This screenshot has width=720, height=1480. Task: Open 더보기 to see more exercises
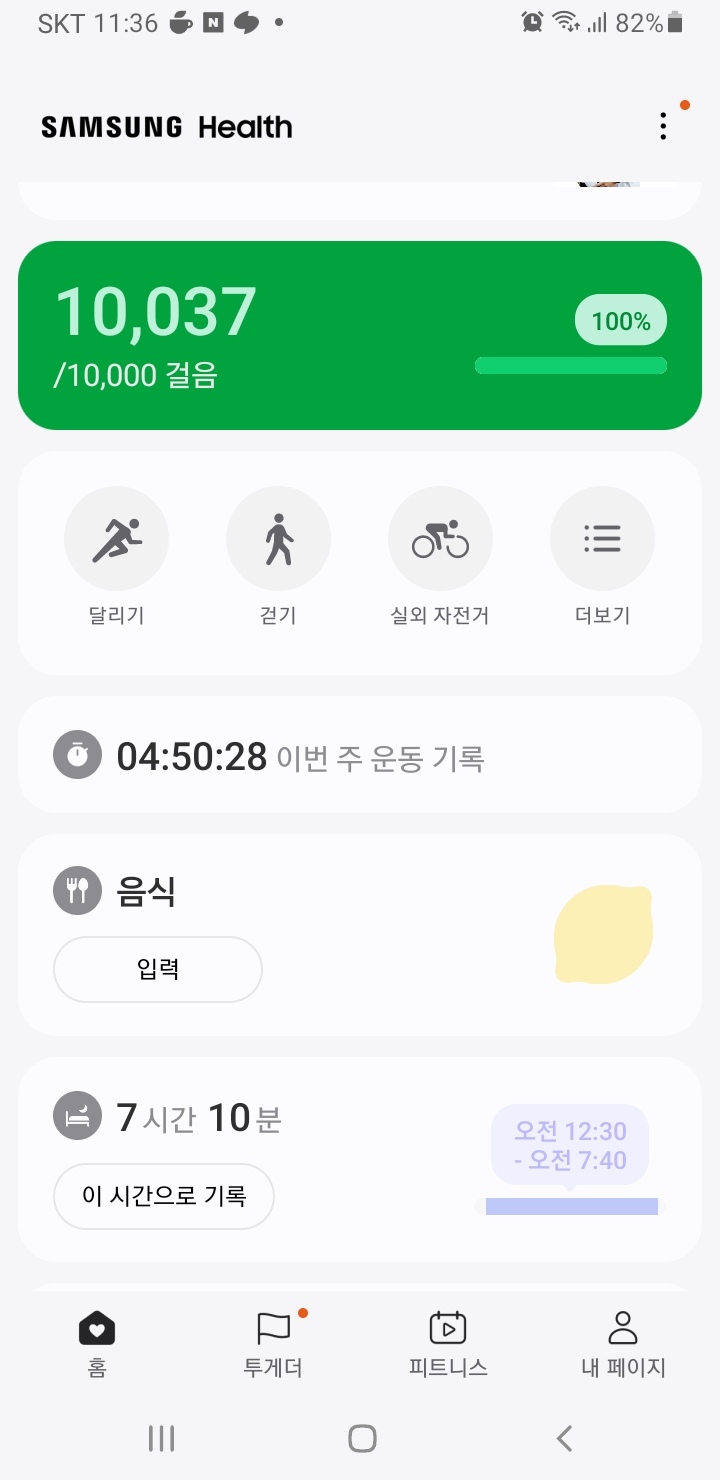click(x=602, y=540)
